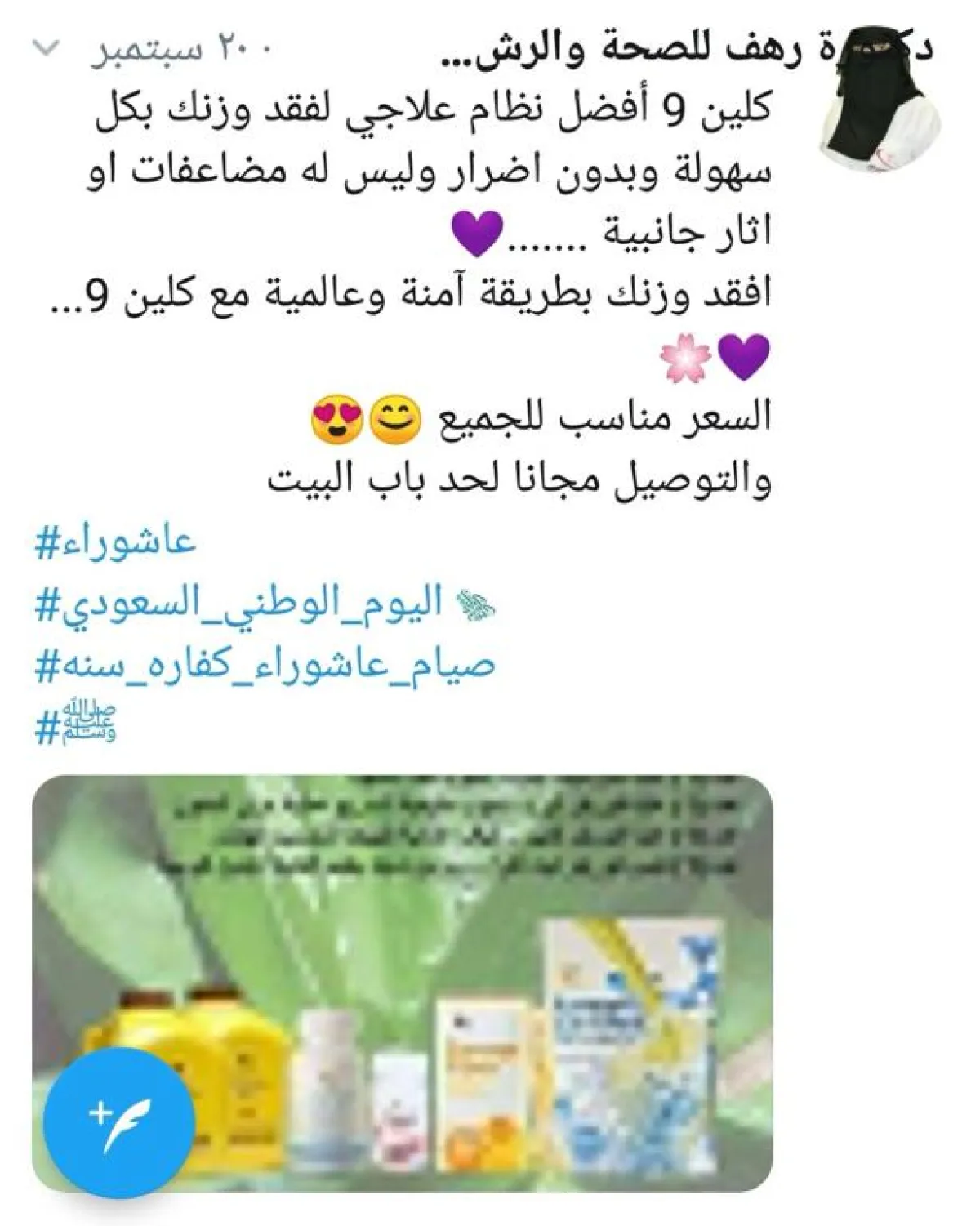Open the #عاشوراء hashtag

pyautogui.click(x=115, y=542)
